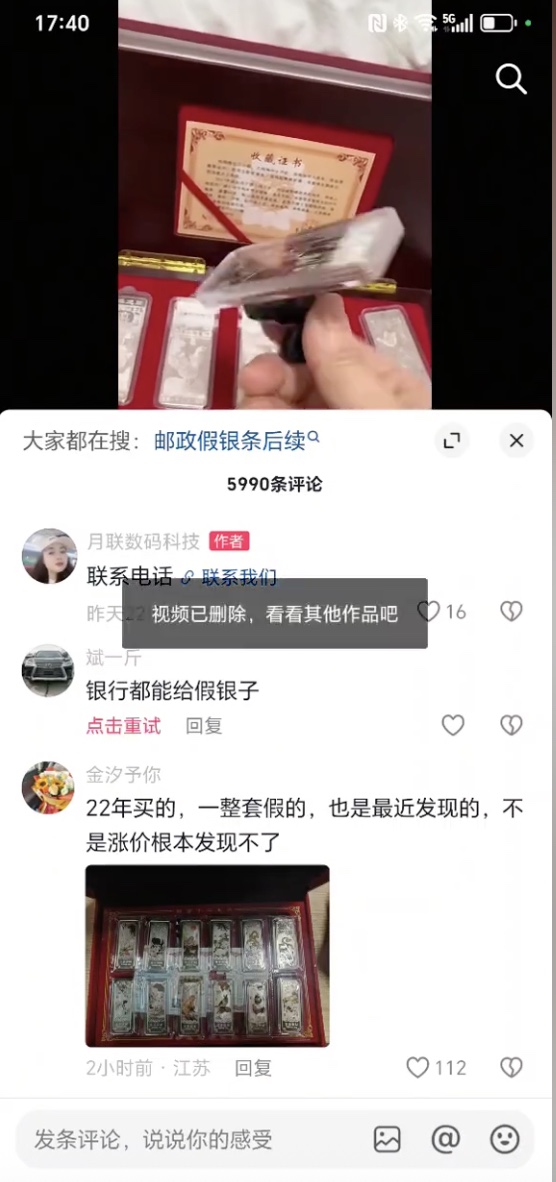Like 斌一斤's comment
The height and width of the screenshot is (1182, 556).
tap(453, 726)
